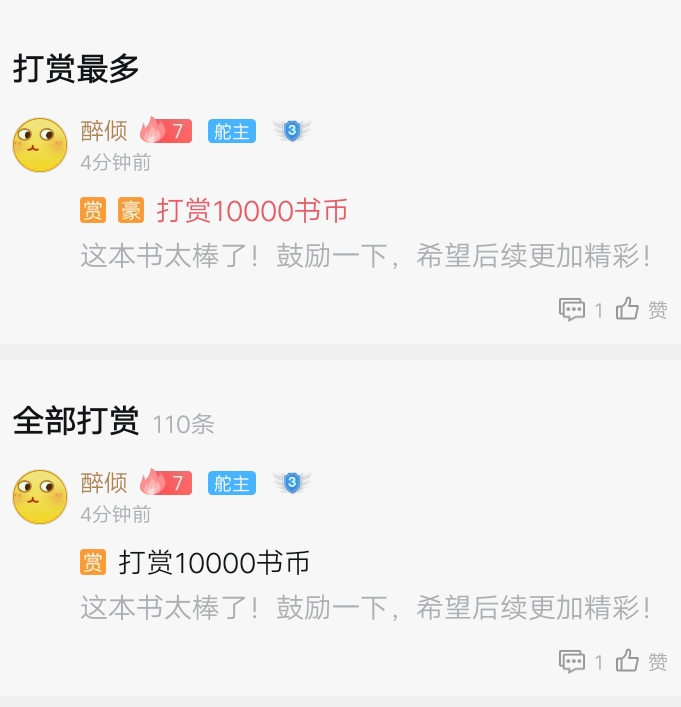Like the top reward comment in 打赏最多

641,309
